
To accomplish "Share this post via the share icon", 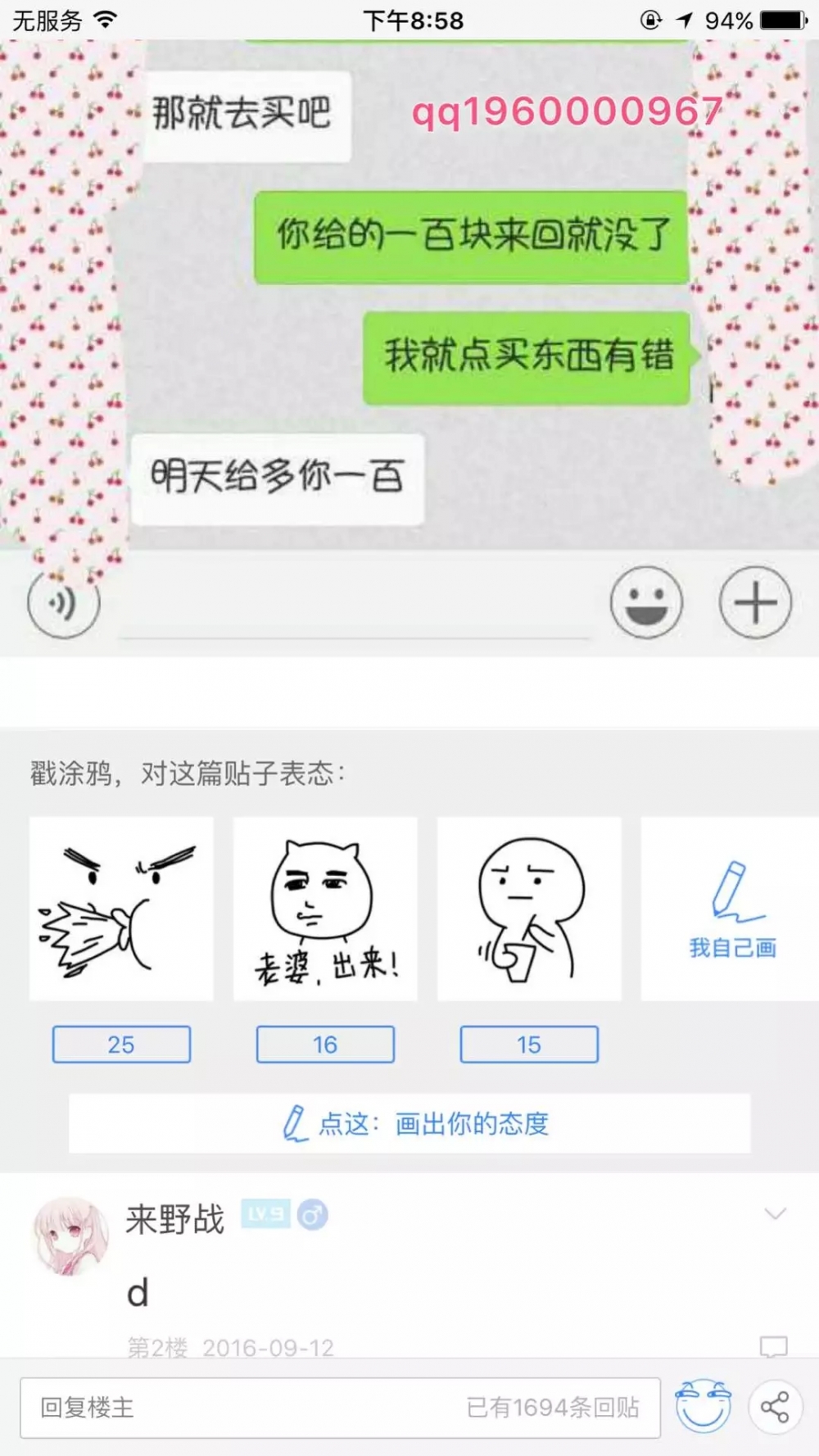I will click(775, 1407).
